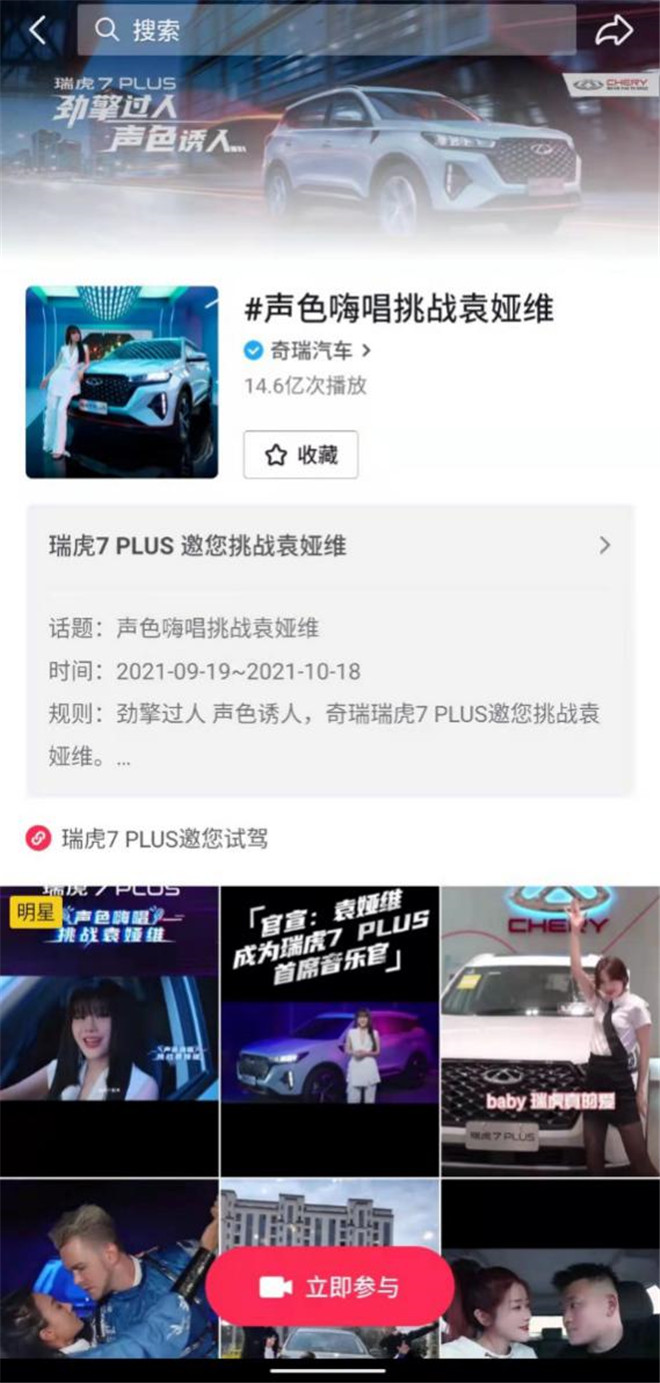
Task: Open the video of the couple in a car
Action: click(x=550, y=1268)
